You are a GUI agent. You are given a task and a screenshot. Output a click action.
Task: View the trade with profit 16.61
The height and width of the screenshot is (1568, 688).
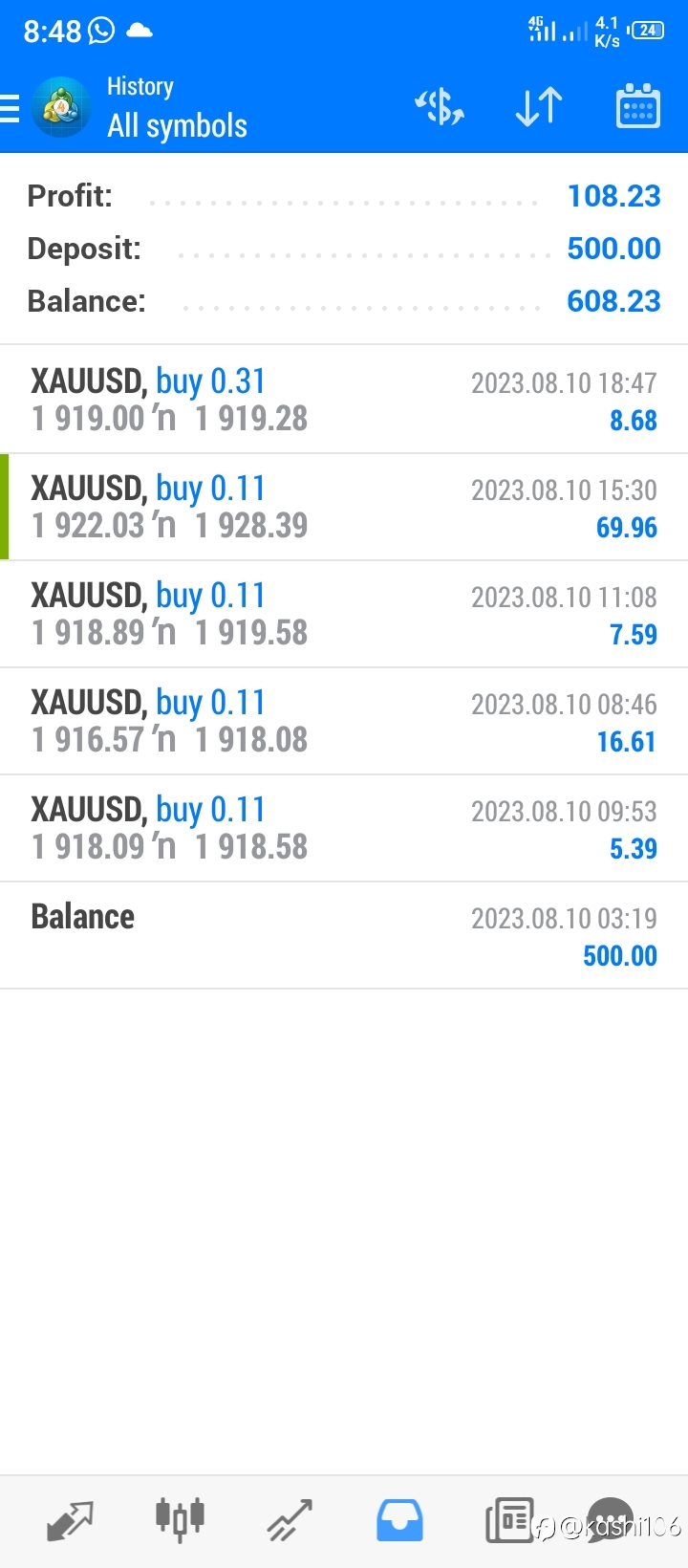coord(344,721)
